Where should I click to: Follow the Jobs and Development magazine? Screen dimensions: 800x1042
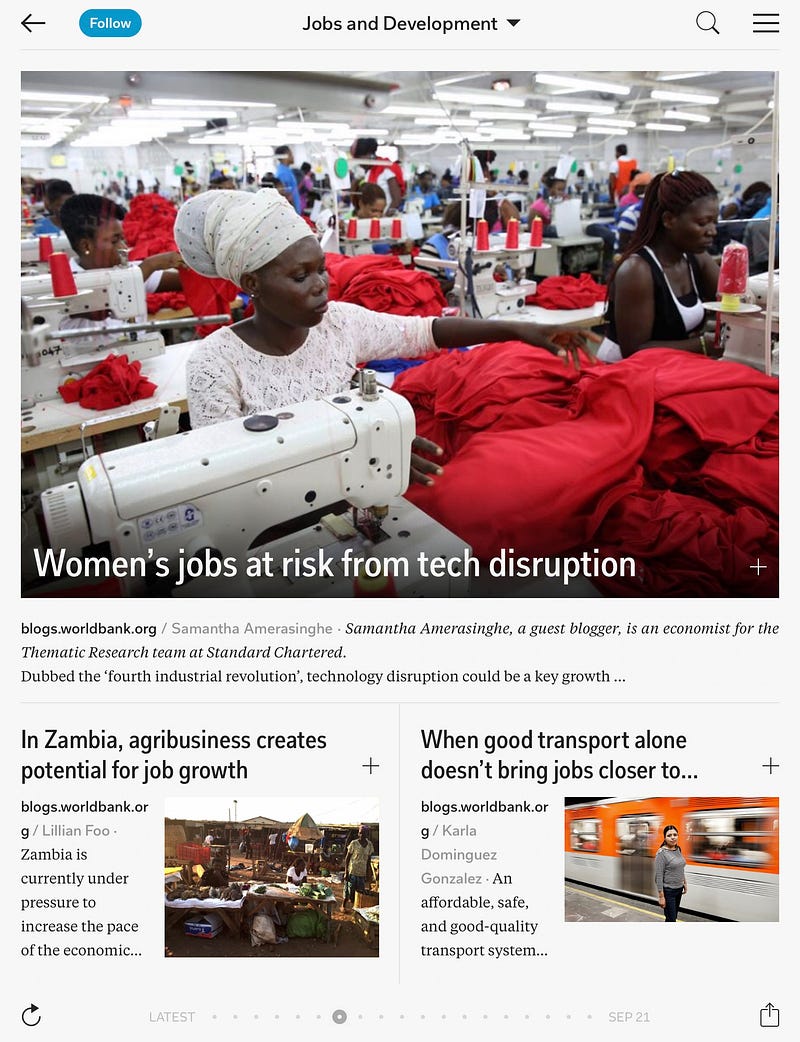[110, 23]
